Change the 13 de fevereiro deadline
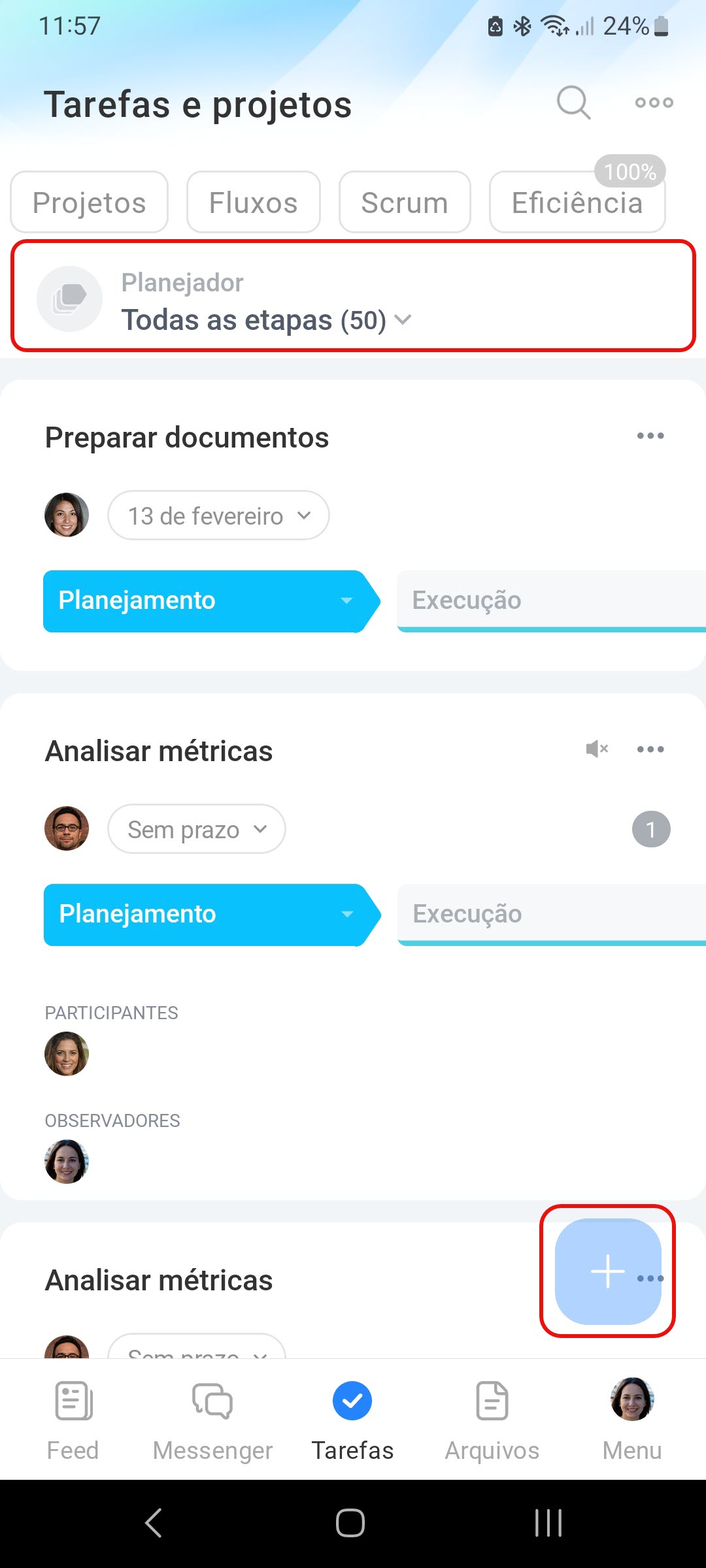Viewport: 706px width, 1568px height. pos(218,516)
